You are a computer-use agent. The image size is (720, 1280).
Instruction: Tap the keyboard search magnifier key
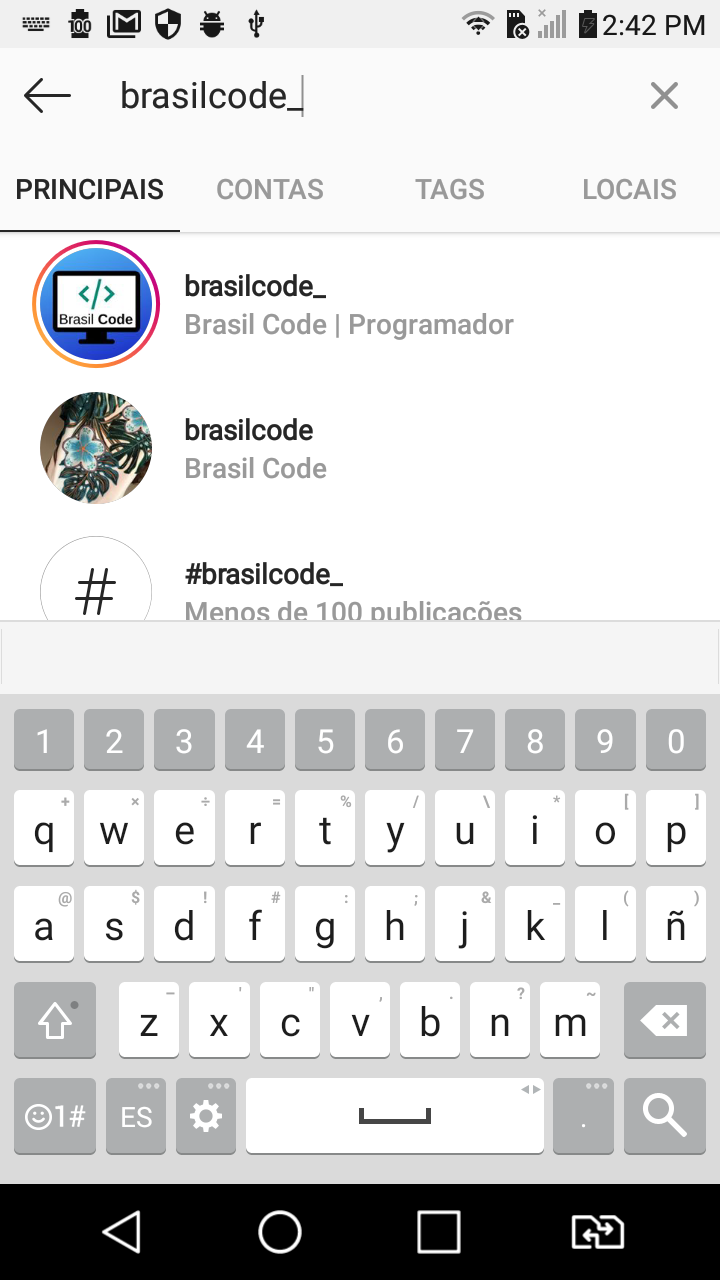click(x=664, y=1115)
